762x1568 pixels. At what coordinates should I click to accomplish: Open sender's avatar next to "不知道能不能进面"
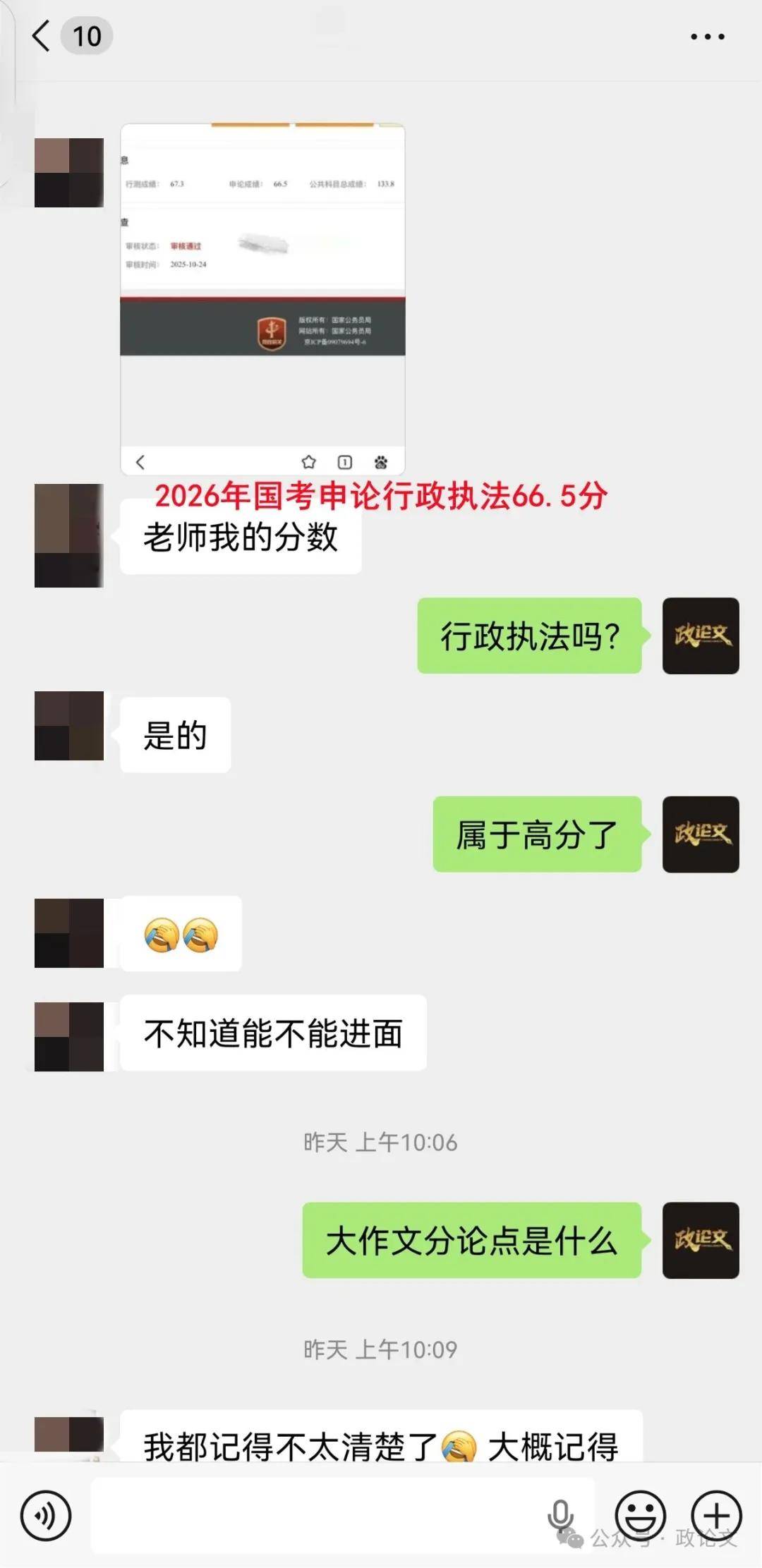click(x=69, y=1036)
